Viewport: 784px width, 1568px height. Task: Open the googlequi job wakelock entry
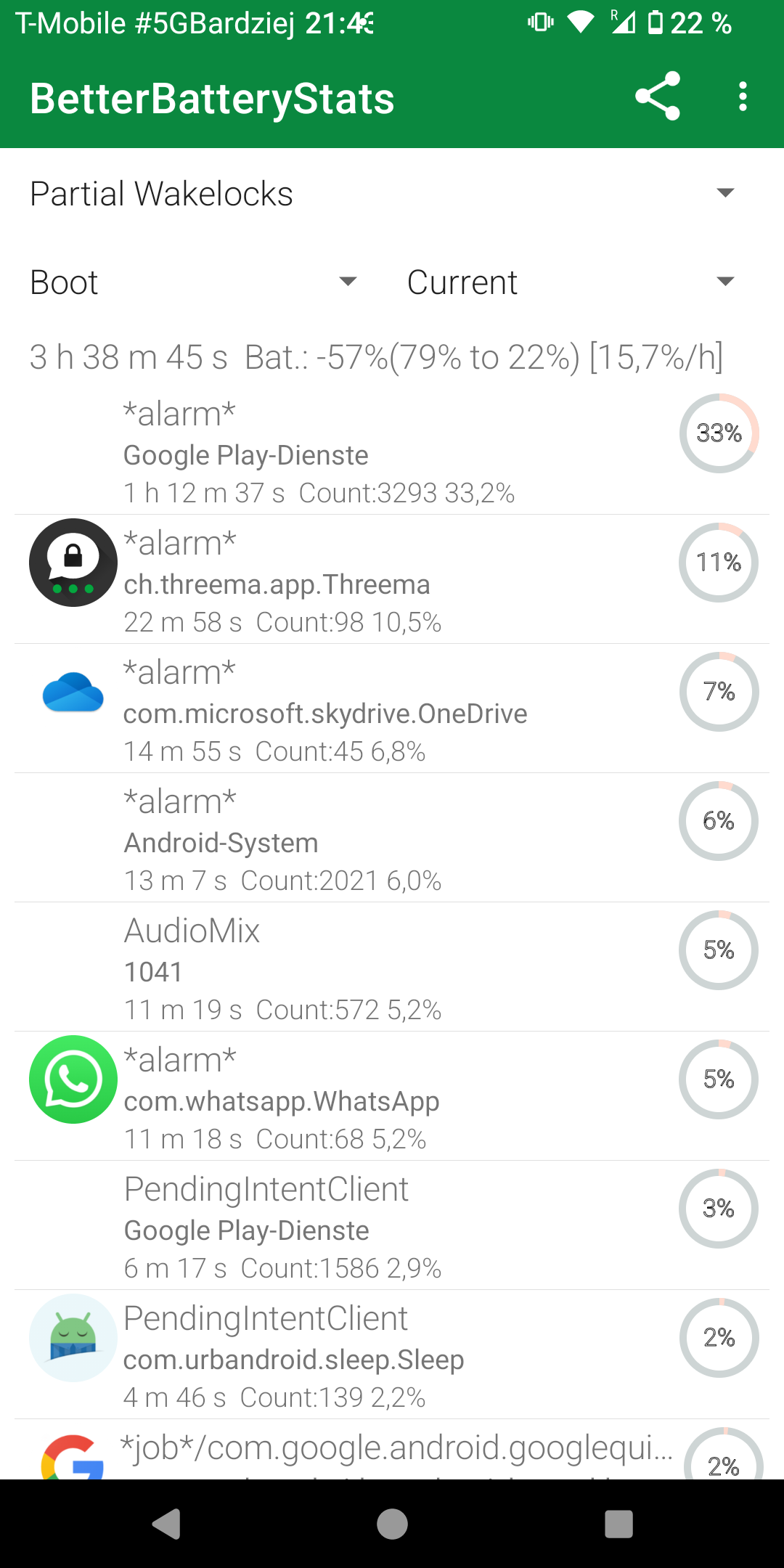coord(392,1450)
